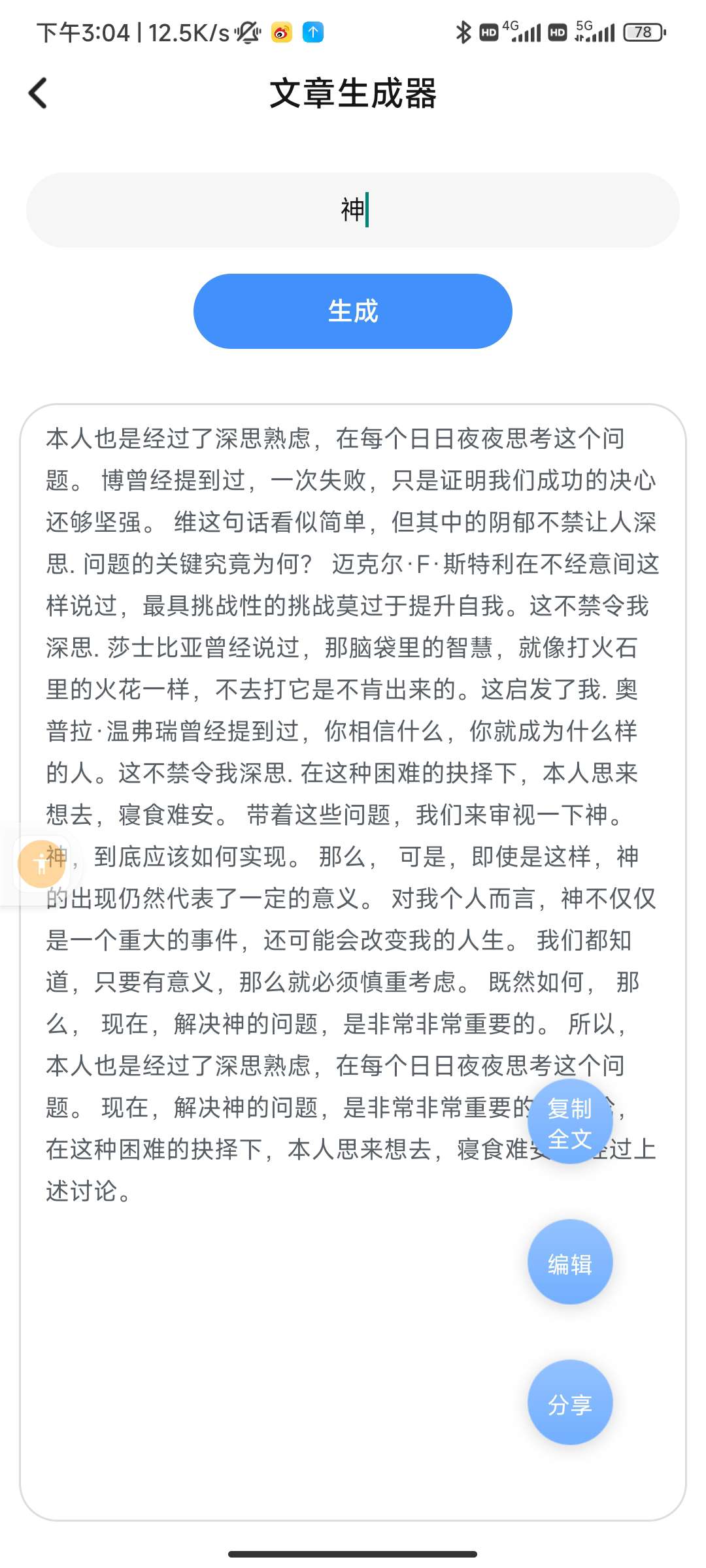Open the 编辑 edit button
Screen dimensions: 706x1568
(x=570, y=1262)
